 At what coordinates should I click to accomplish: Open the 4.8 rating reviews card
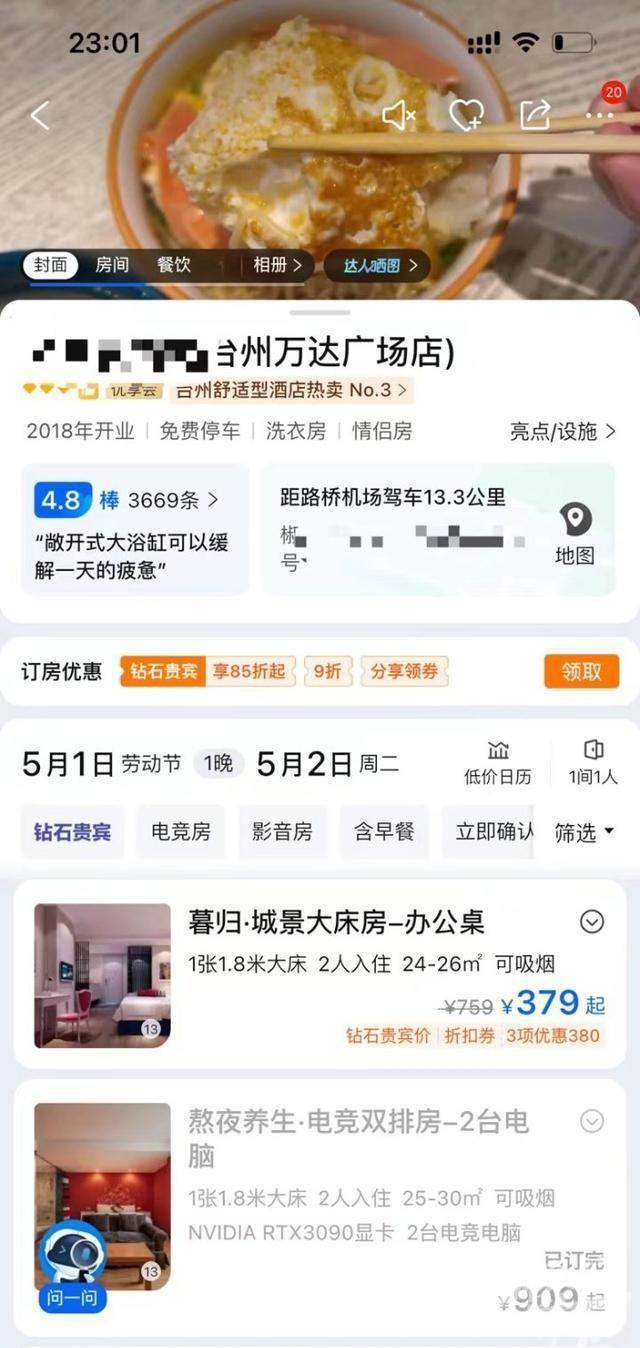tap(135, 529)
